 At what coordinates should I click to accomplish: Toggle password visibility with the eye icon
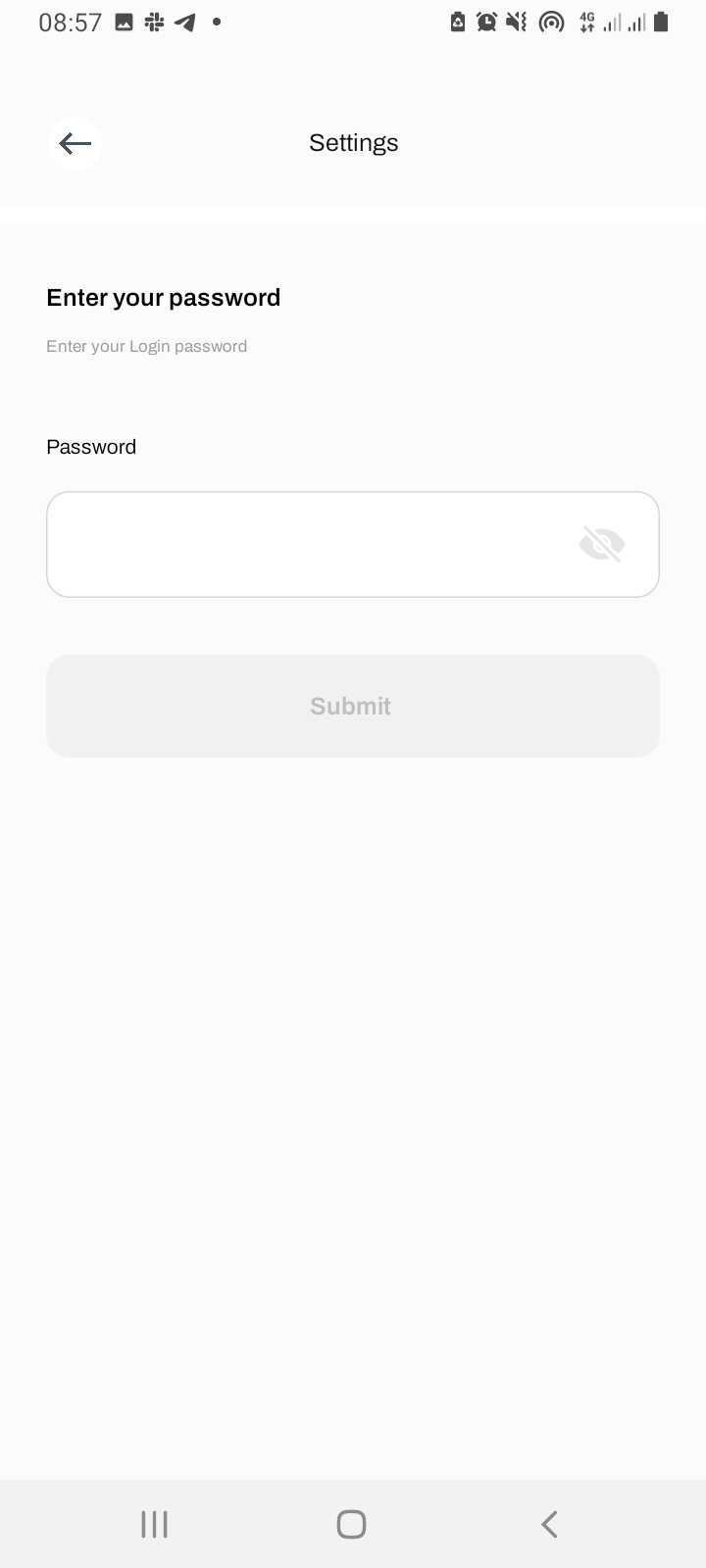(602, 544)
